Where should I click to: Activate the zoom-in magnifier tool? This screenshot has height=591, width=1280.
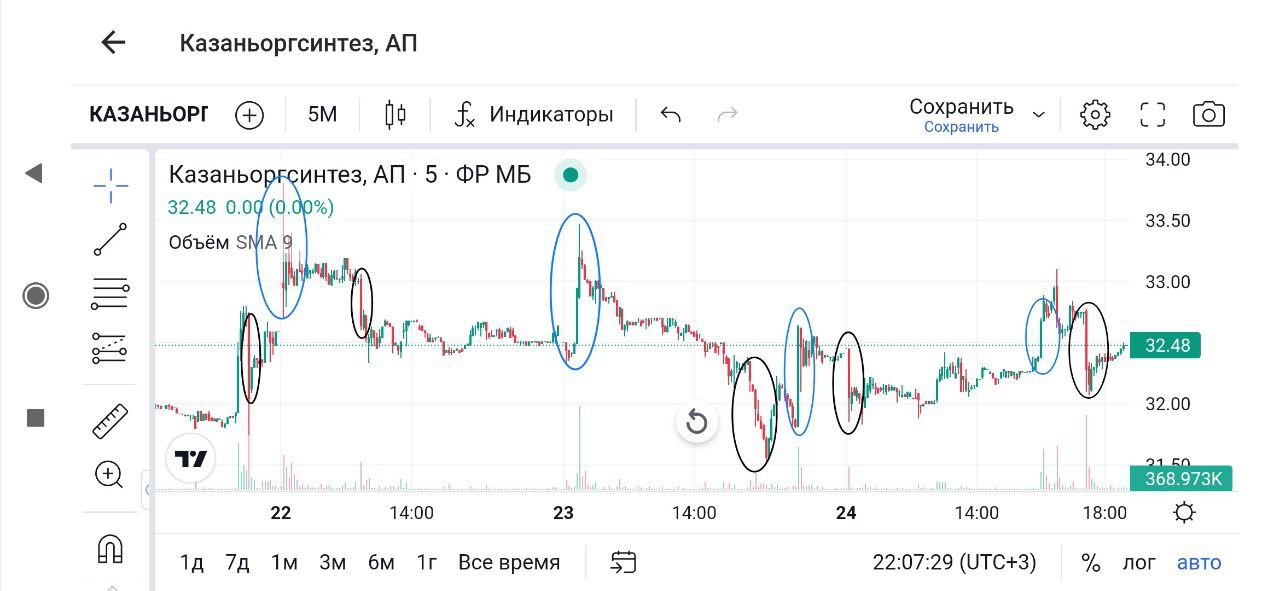(x=109, y=474)
